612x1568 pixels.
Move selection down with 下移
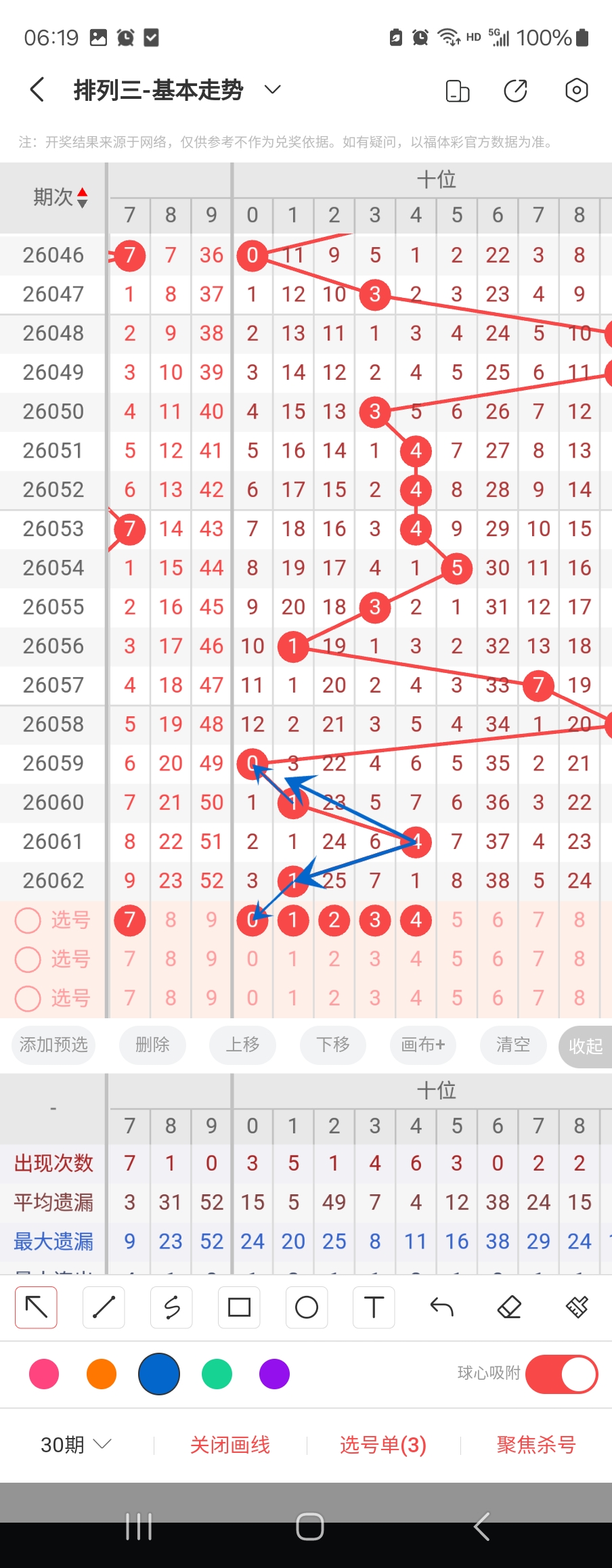coord(333,1045)
